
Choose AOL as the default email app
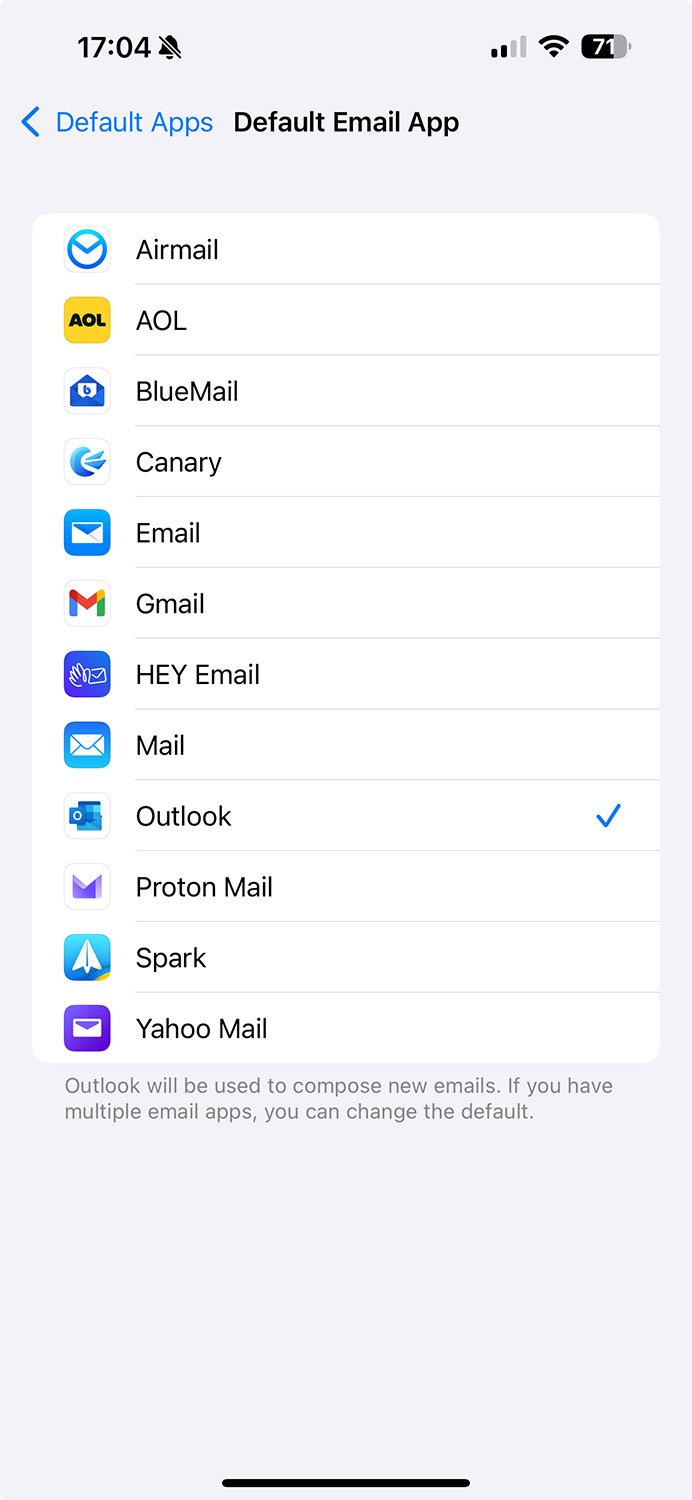[346, 320]
